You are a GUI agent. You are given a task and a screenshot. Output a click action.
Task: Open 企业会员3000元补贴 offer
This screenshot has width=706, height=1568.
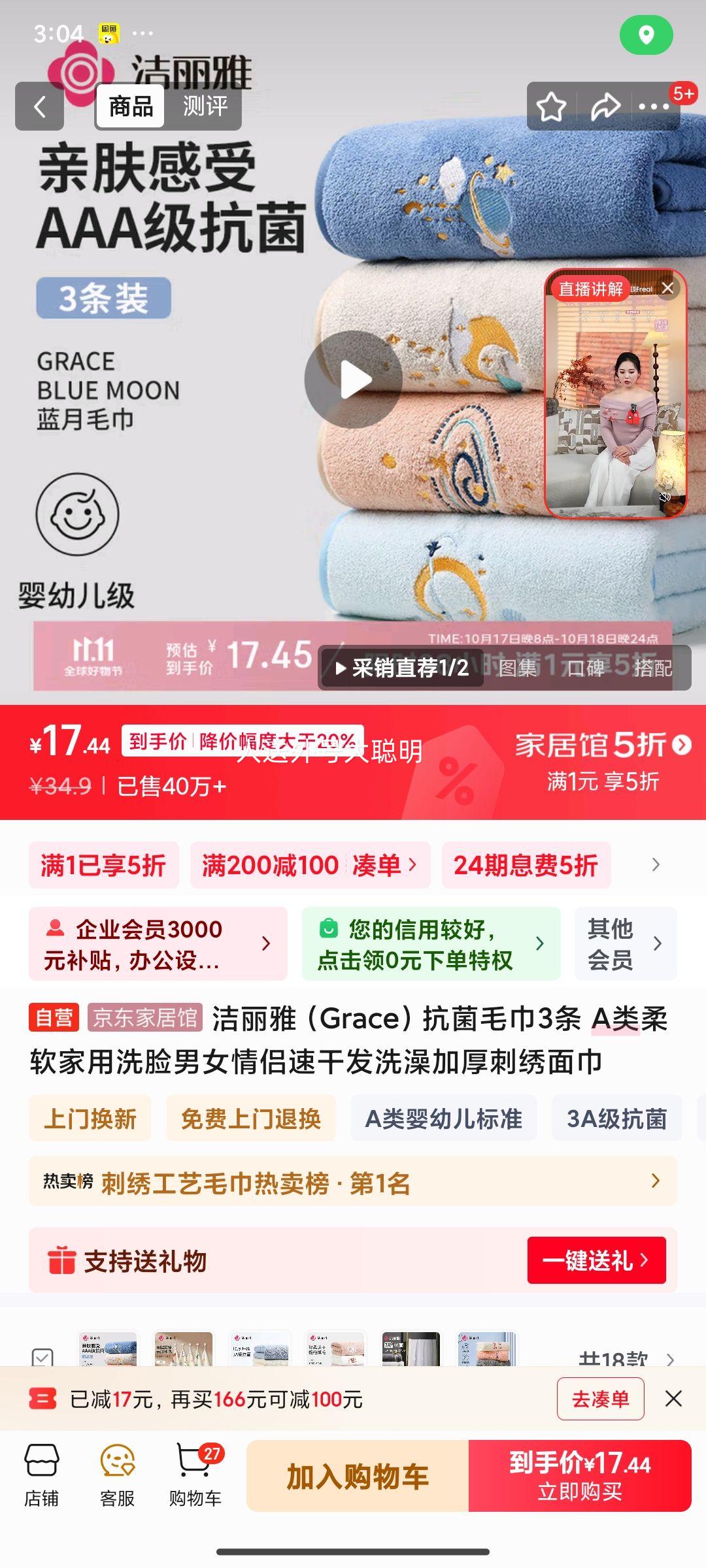pos(158,943)
